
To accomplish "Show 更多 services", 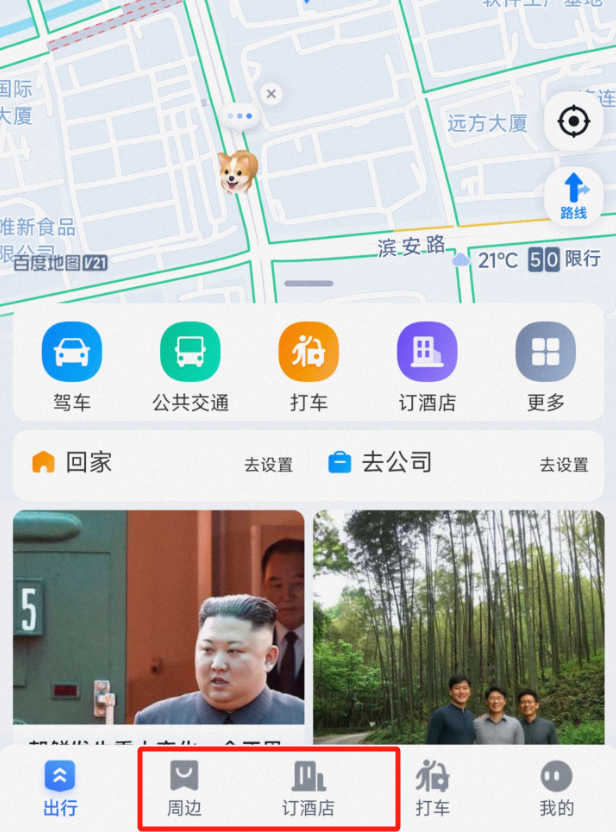I will [x=545, y=366].
